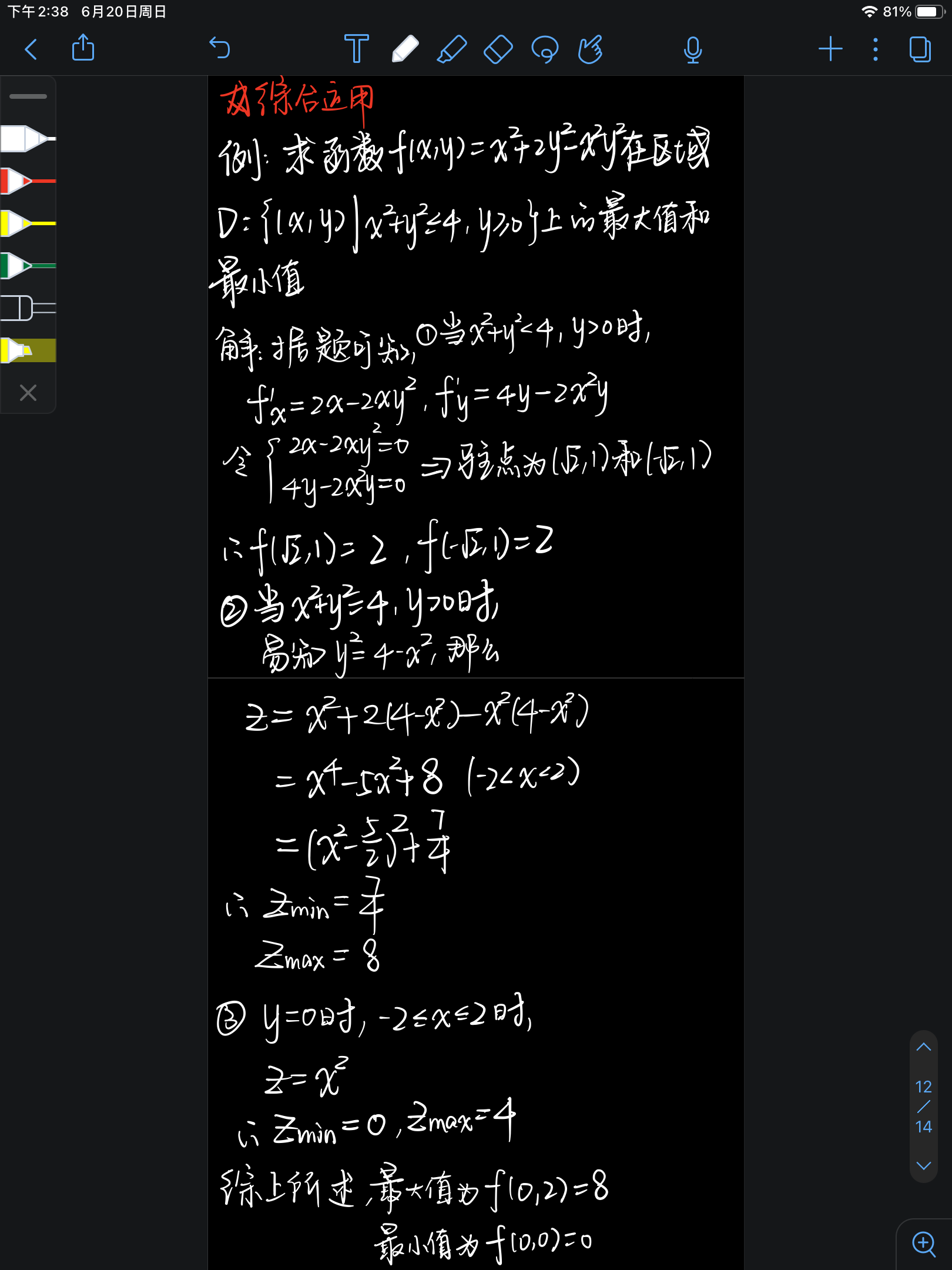The image size is (952, 1270).
Task: Share this note page
Action: pyautogui.click(x=83, y=48)
